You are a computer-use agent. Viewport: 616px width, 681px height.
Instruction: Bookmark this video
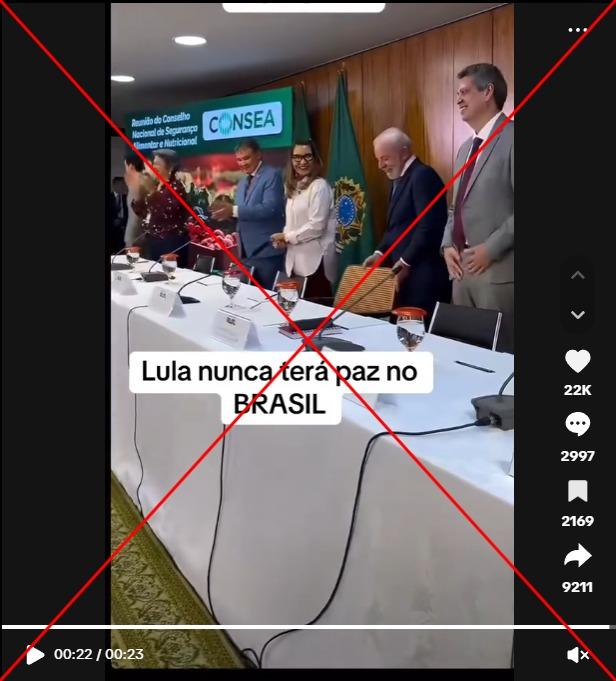[577, 491]
